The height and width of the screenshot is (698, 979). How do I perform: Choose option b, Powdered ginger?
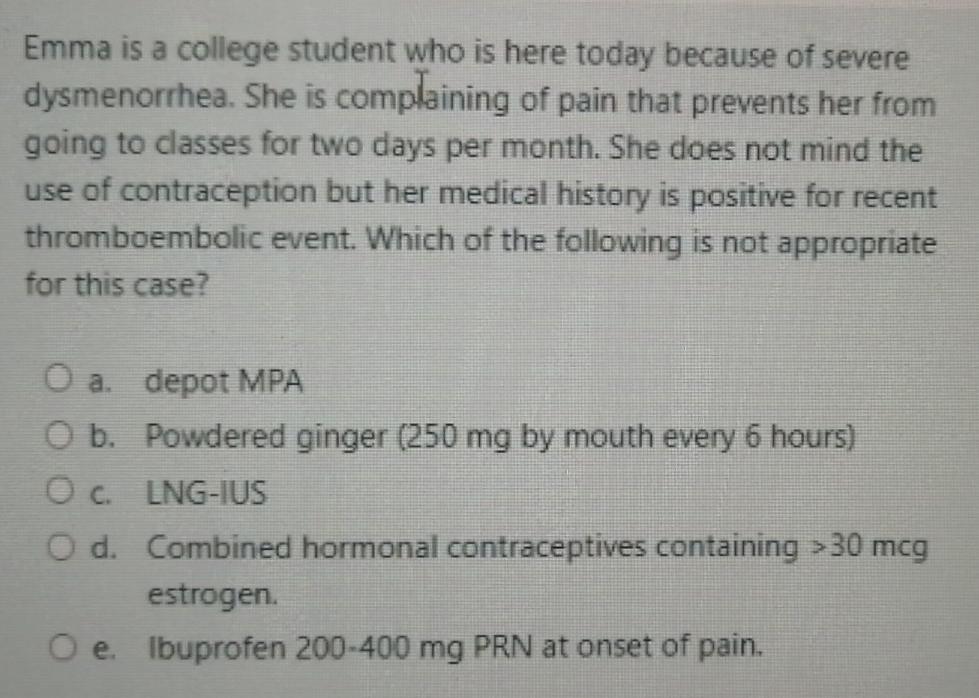coord(59,436)
